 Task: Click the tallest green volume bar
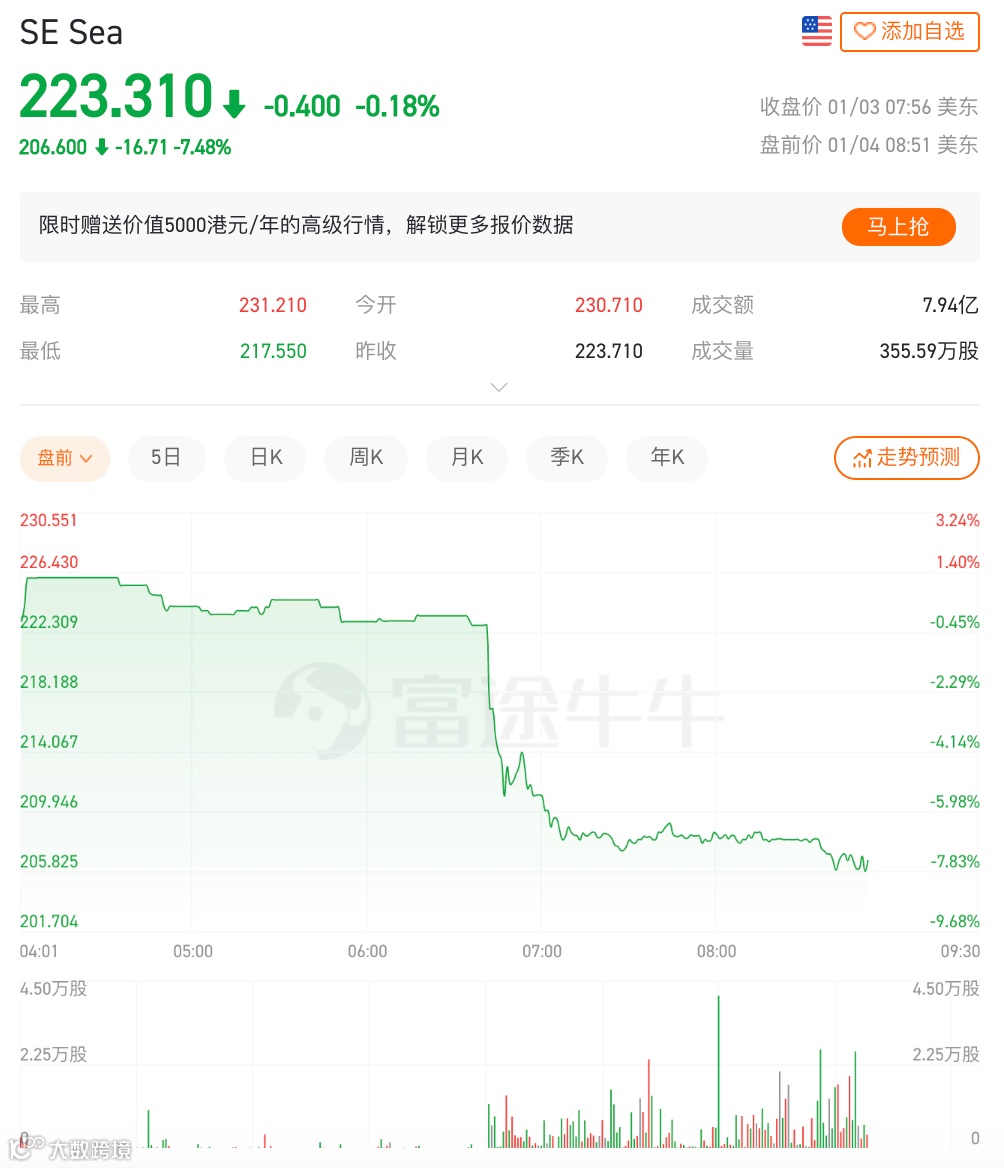tap(718, 1070)
